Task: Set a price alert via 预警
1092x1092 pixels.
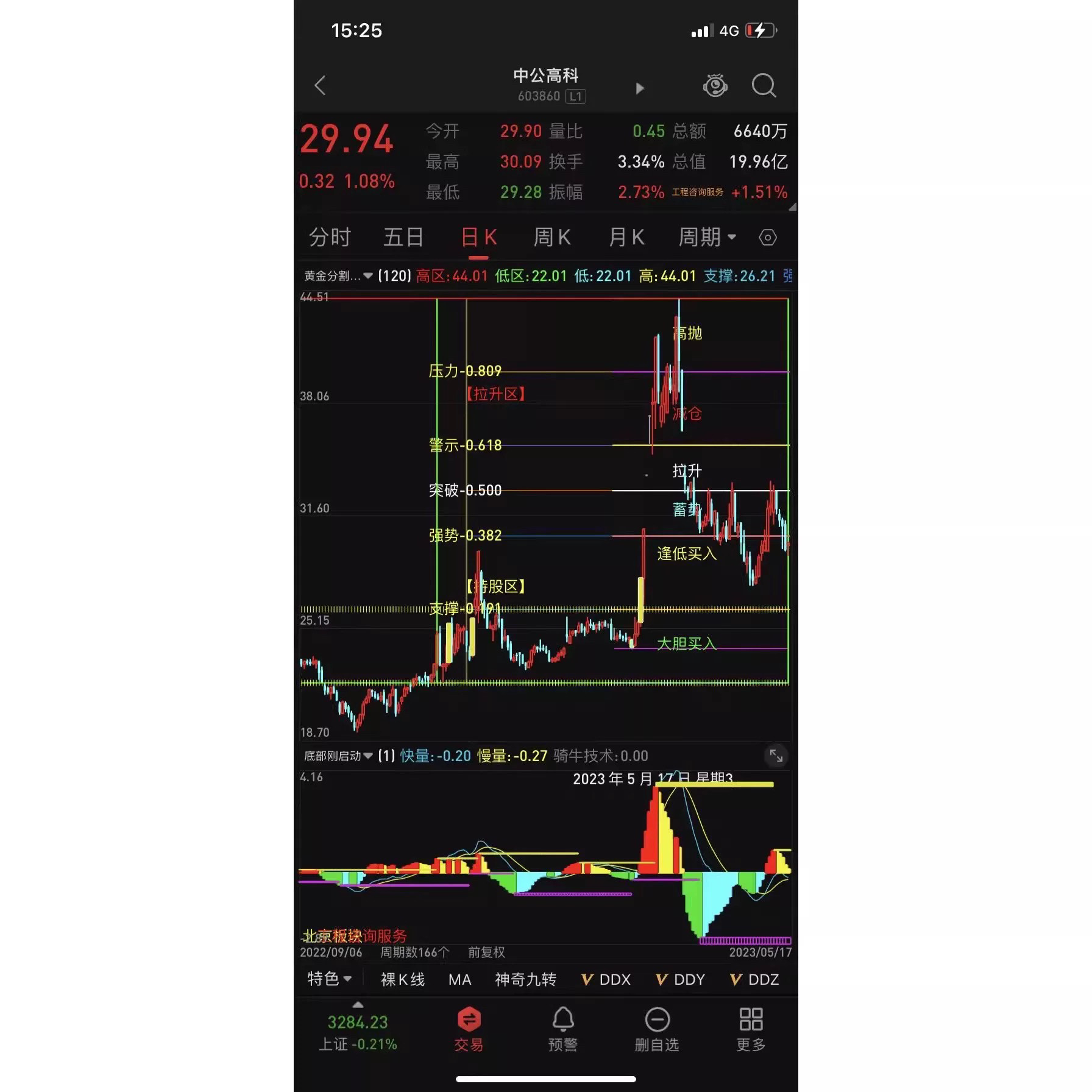Action: click(562, 1029)
